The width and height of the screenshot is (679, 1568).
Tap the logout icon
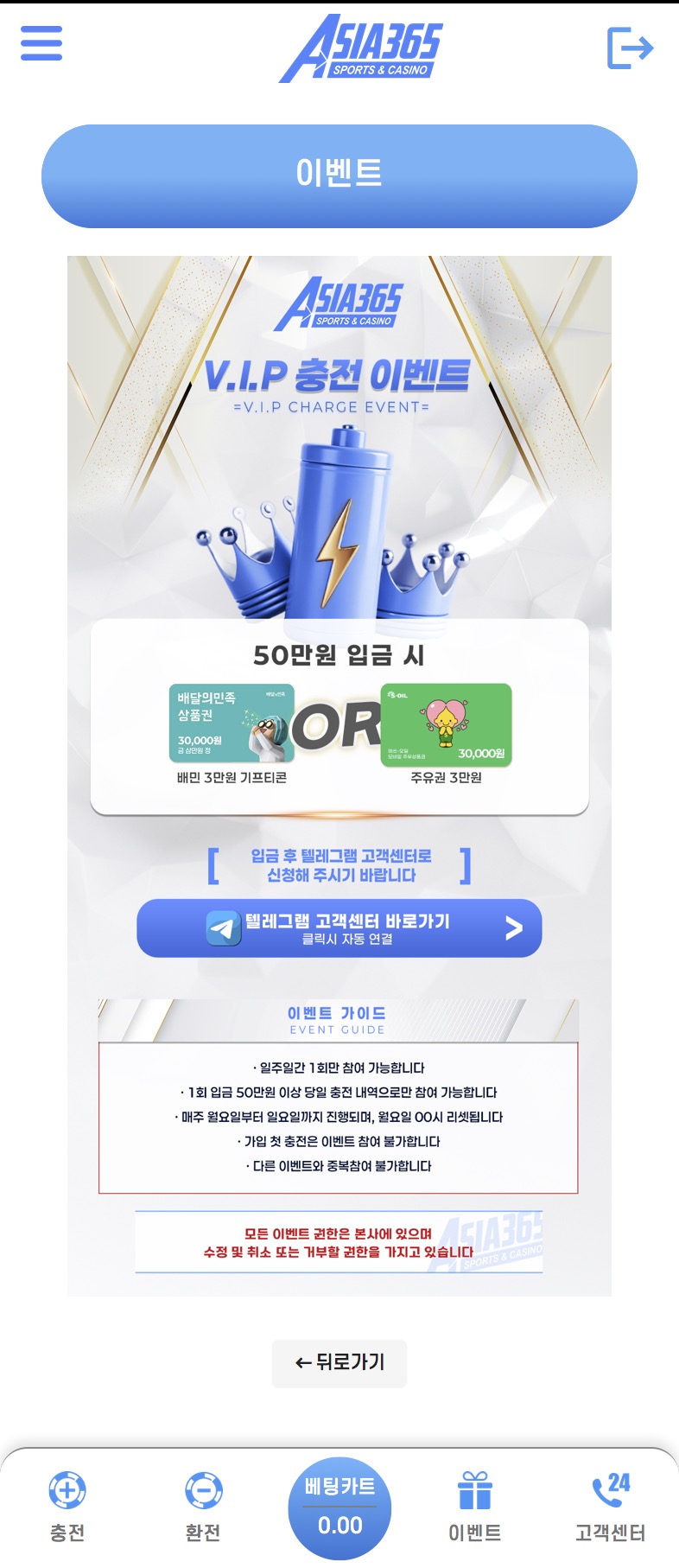pos(630,47)
